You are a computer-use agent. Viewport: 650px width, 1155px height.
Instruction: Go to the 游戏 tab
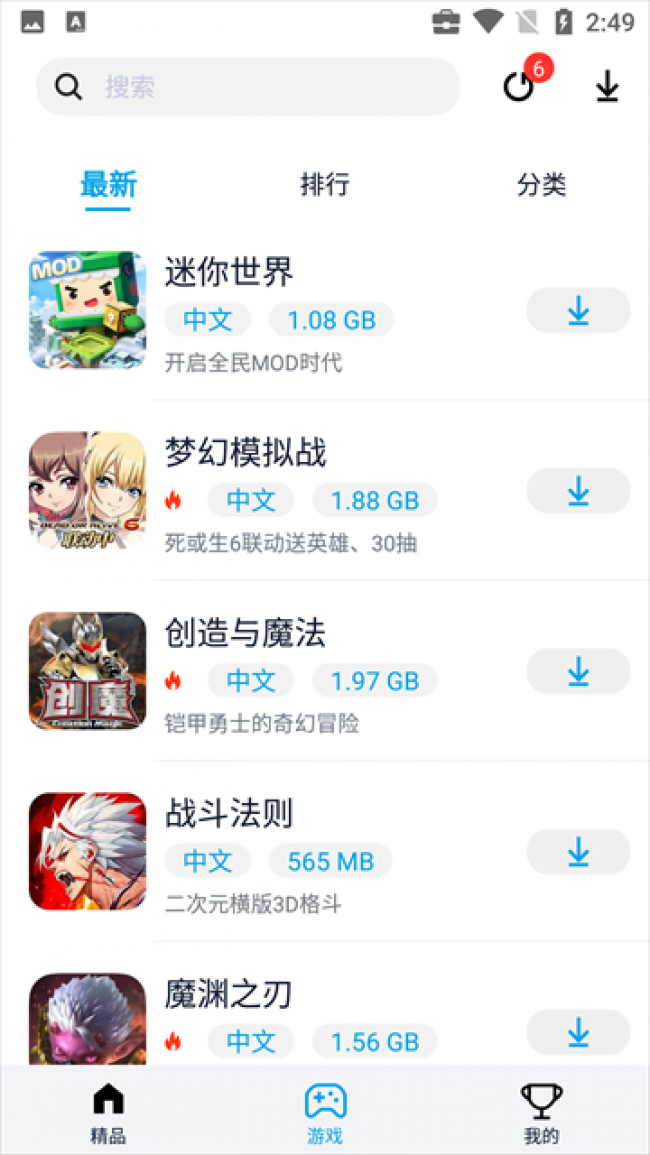click(x=325, y=1112)
